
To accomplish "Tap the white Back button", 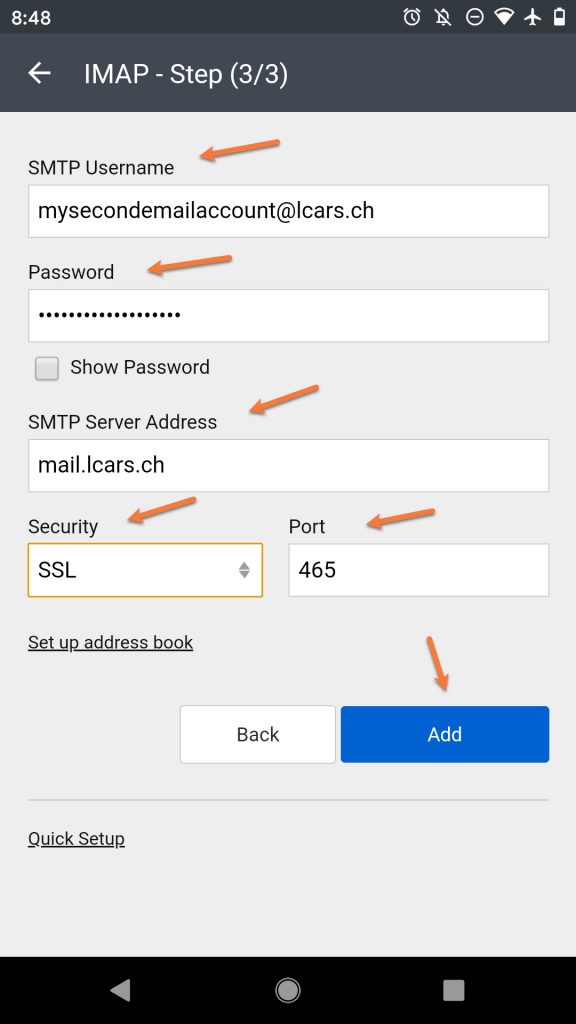I will [258, 734].
